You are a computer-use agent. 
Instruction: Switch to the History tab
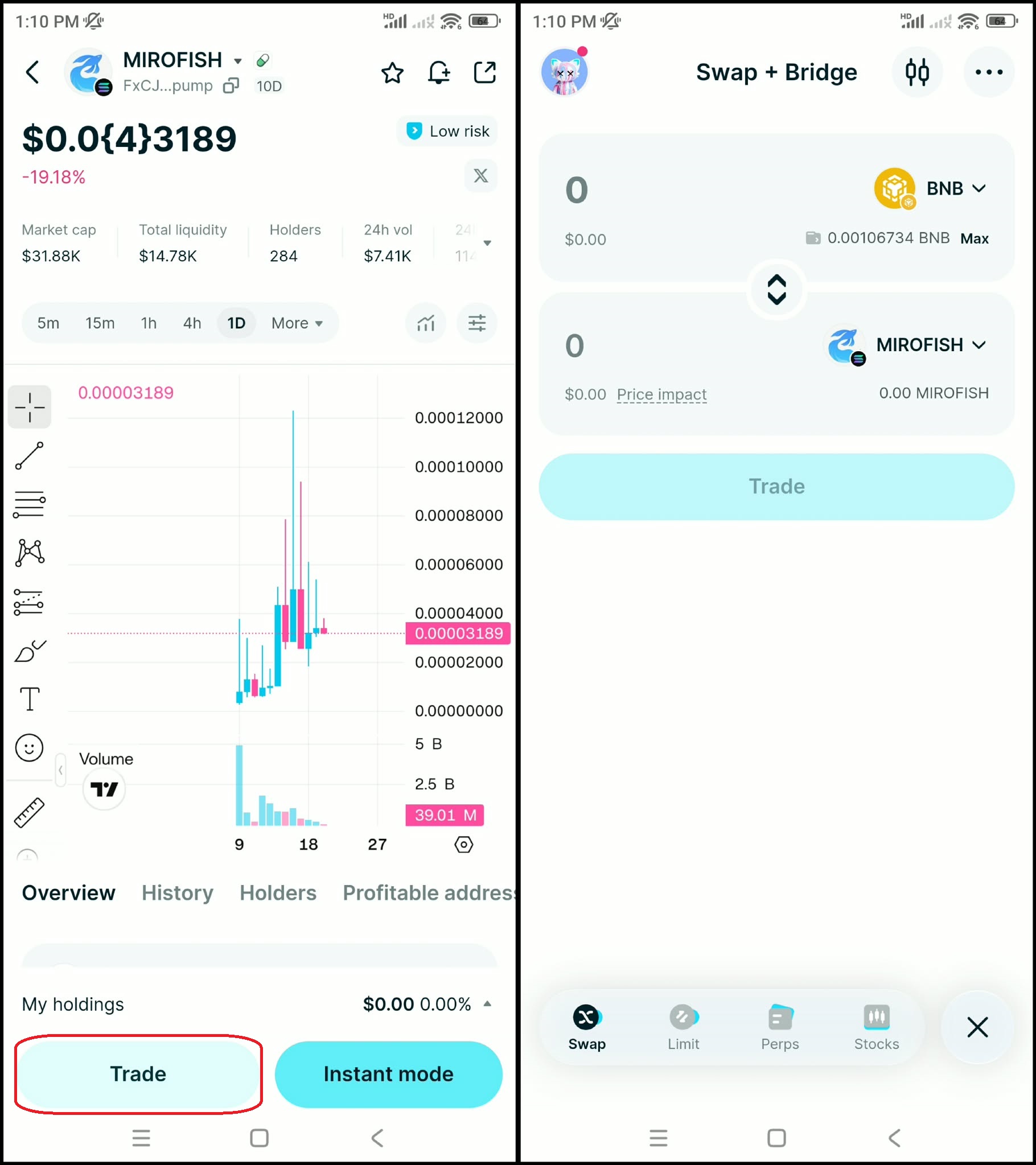click(x=178, y=892)
